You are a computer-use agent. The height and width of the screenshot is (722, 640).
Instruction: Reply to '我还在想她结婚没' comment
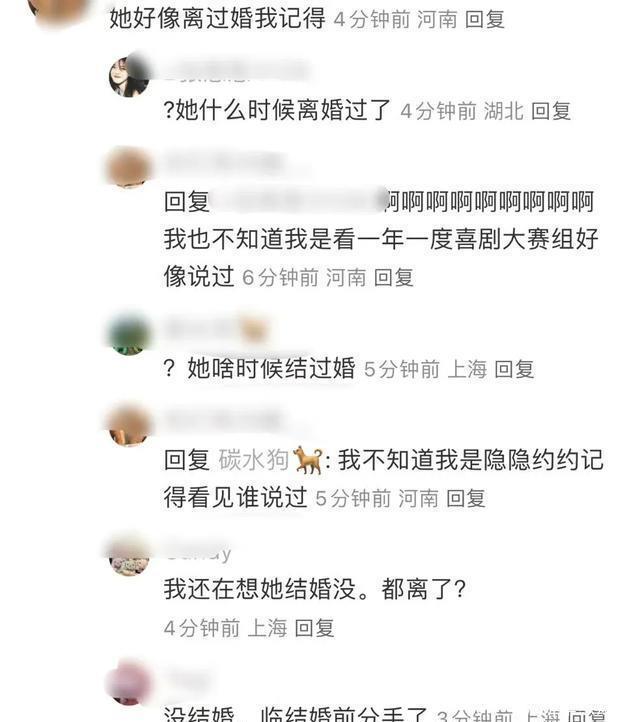click(x=314, y=628)
